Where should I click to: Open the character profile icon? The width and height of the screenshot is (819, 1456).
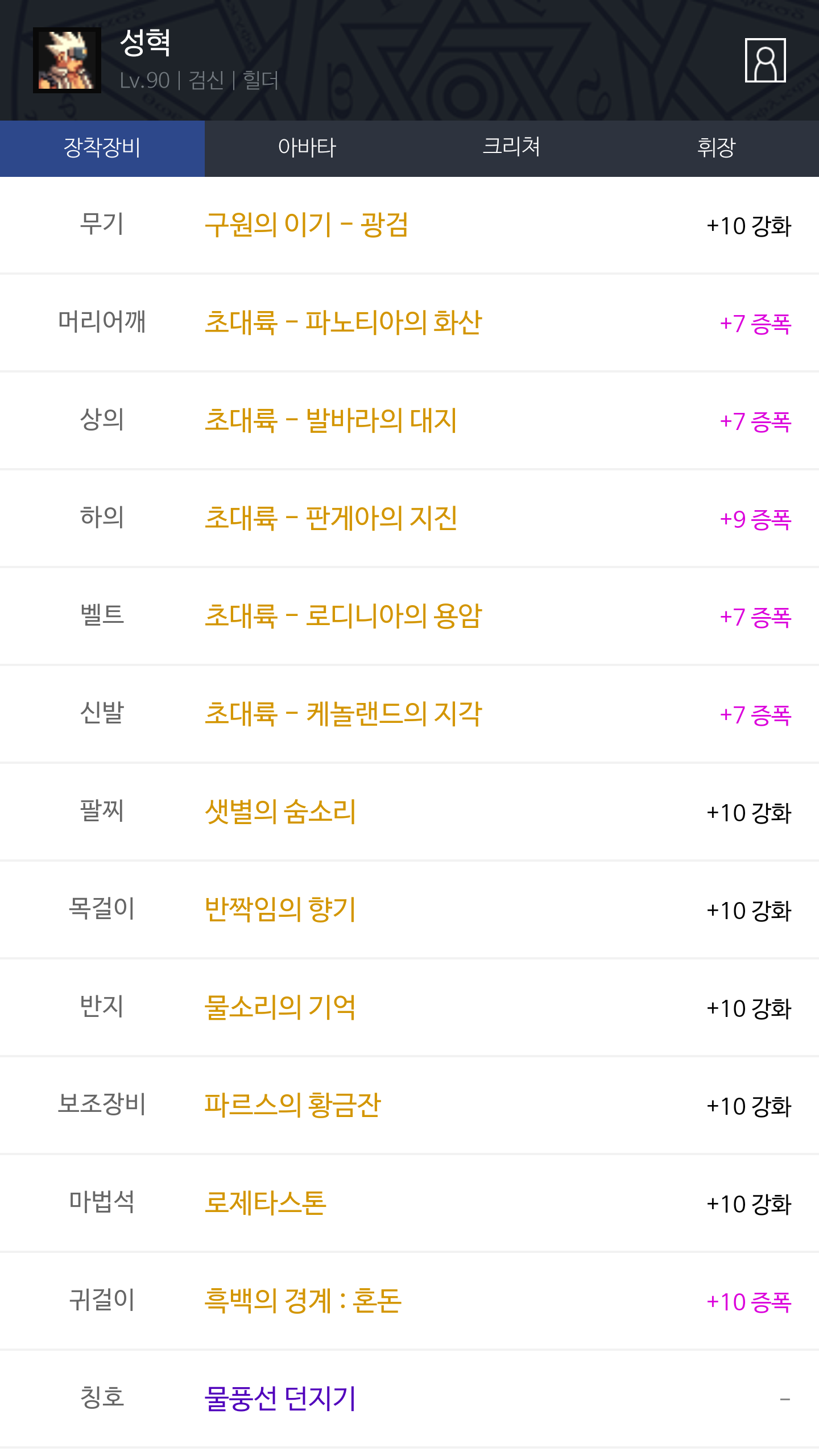pos(765,60)
